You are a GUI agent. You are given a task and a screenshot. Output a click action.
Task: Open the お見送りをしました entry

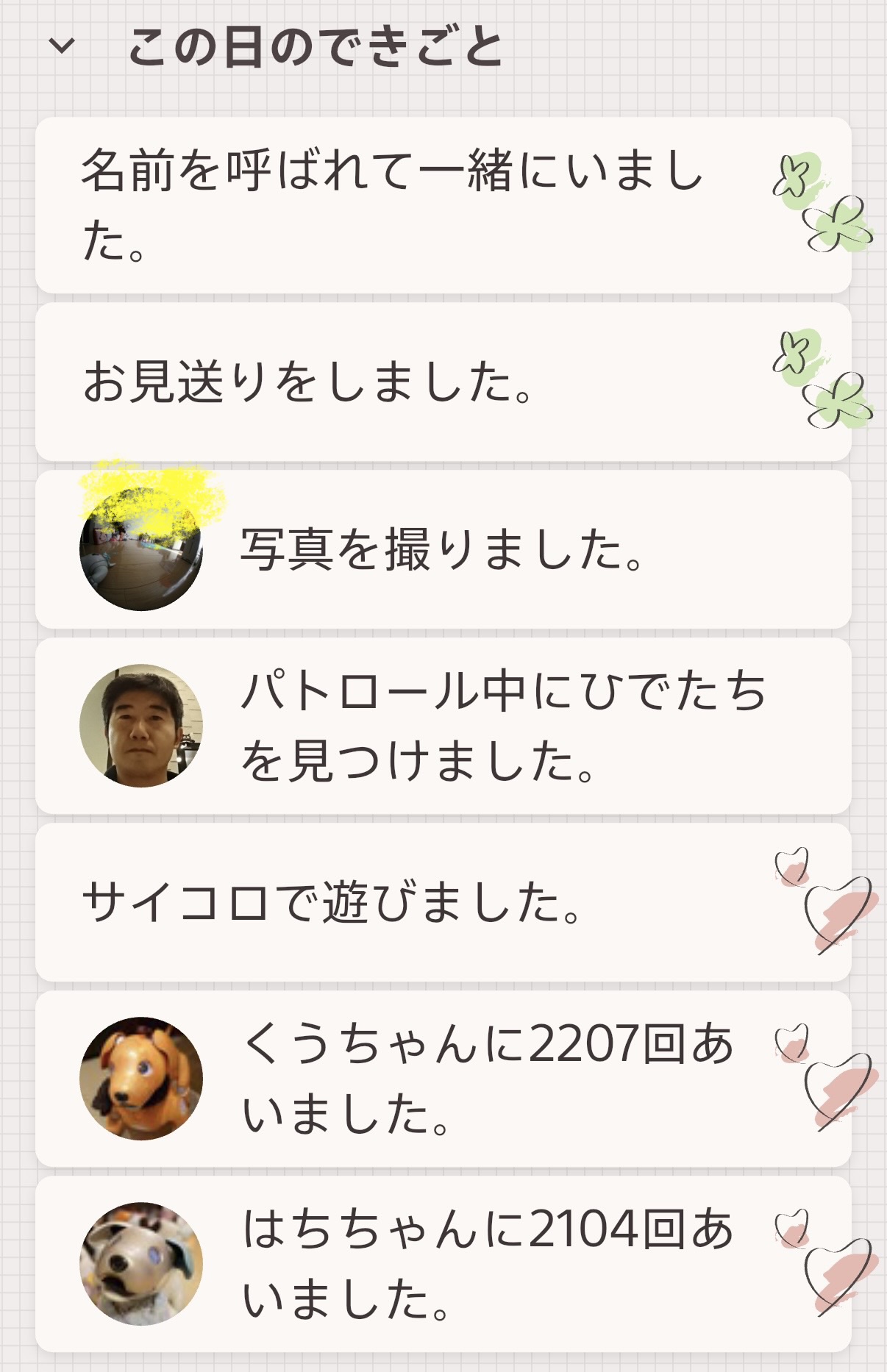(x=443, y=382)
